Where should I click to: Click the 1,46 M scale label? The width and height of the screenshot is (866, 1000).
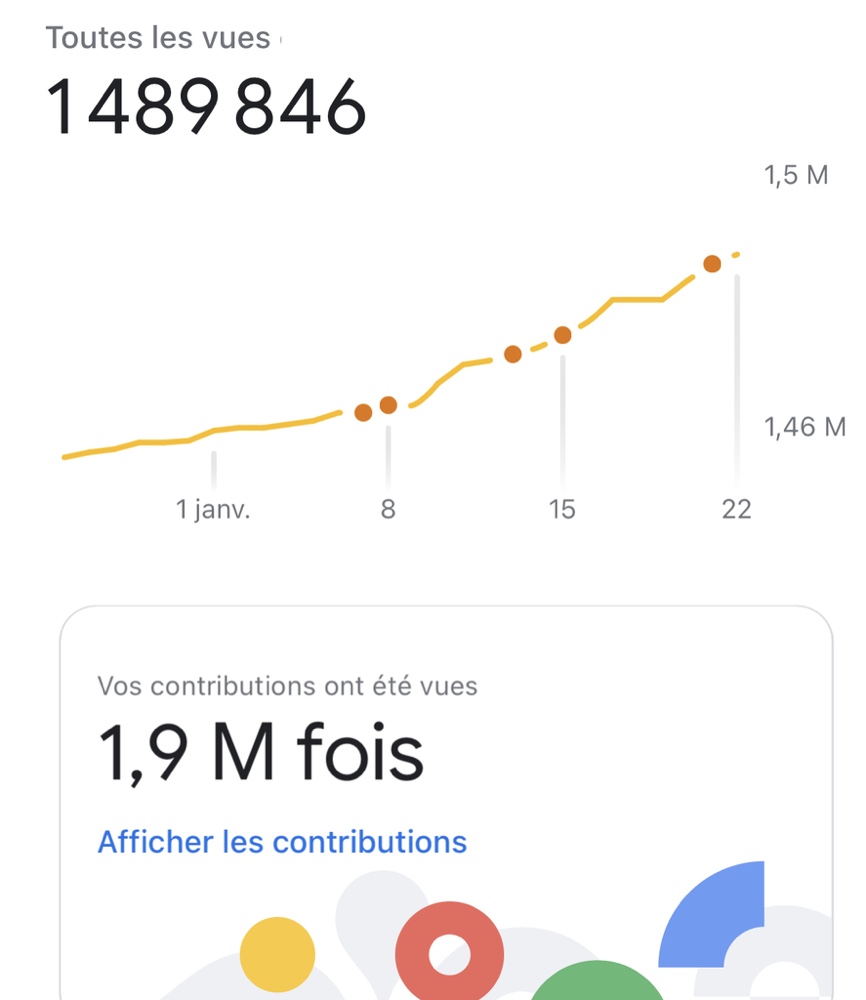804,426
